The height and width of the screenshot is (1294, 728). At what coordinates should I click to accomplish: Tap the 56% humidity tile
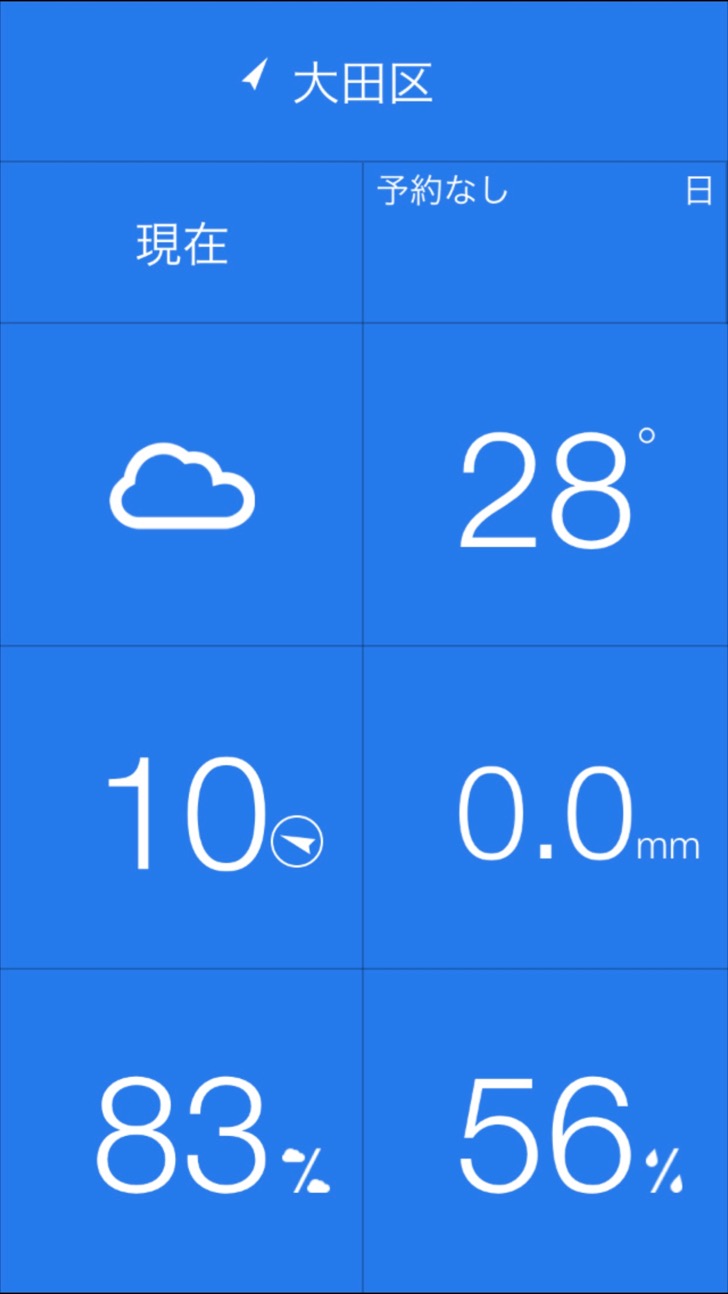pos(545,1131)
